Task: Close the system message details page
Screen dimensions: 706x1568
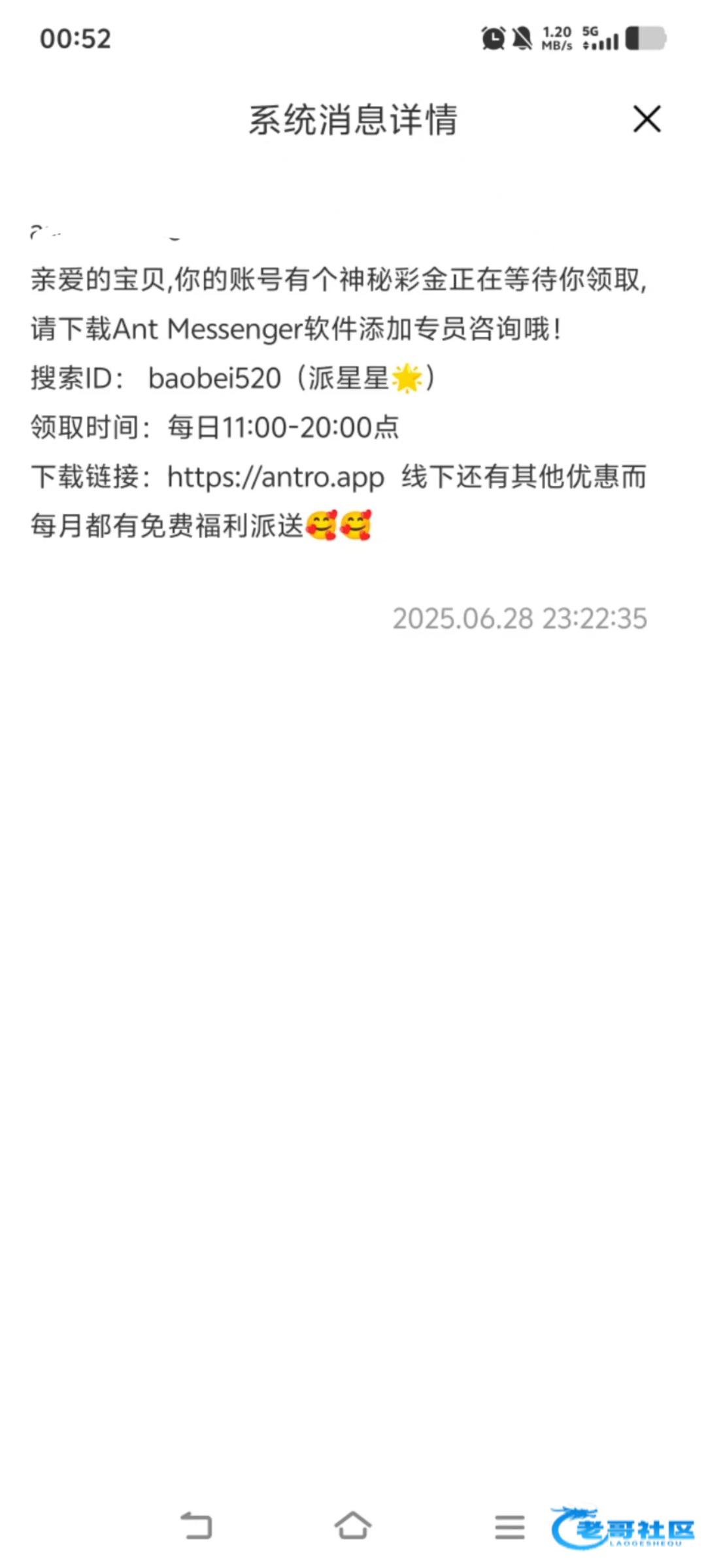Action: click(x=647, y=120)
